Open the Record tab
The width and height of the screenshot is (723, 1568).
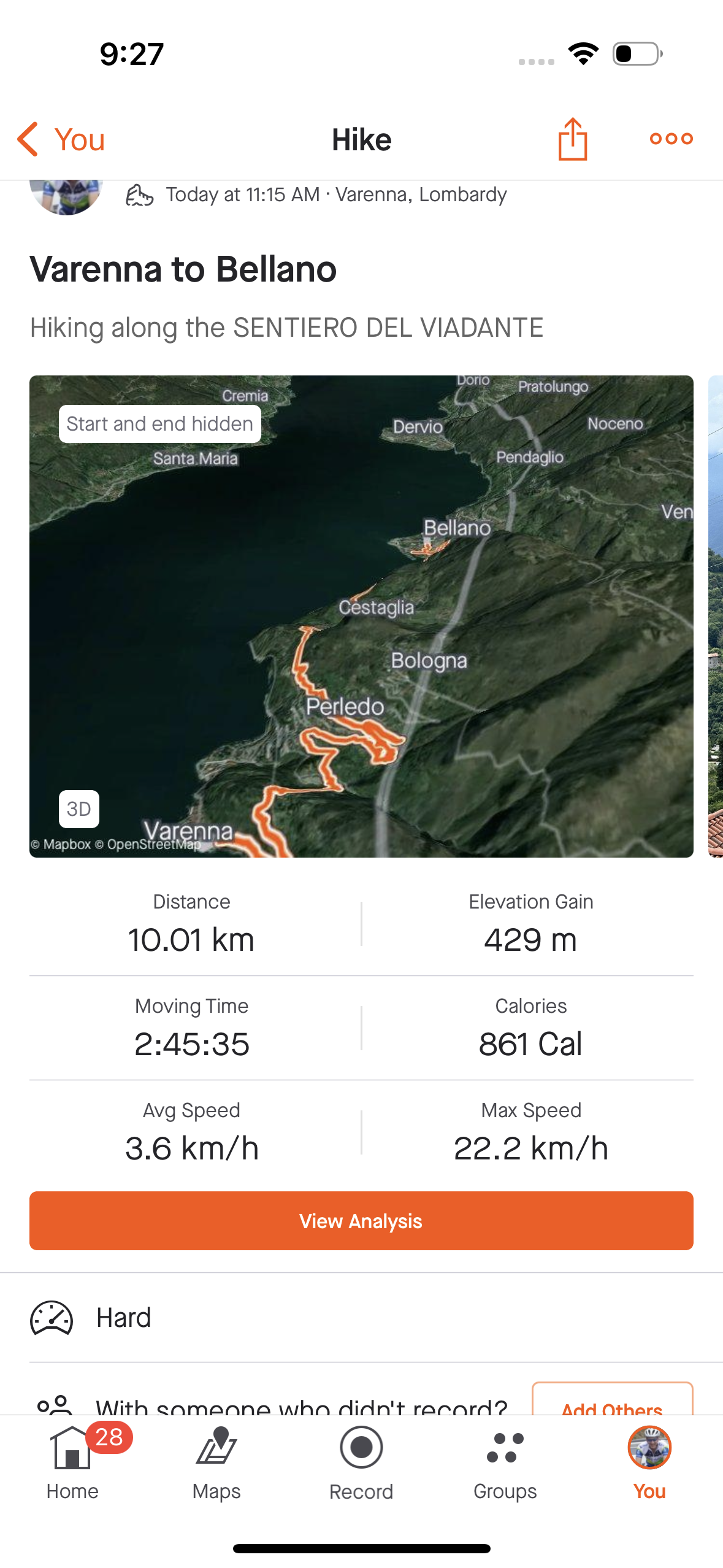(x=361, y=1462)
